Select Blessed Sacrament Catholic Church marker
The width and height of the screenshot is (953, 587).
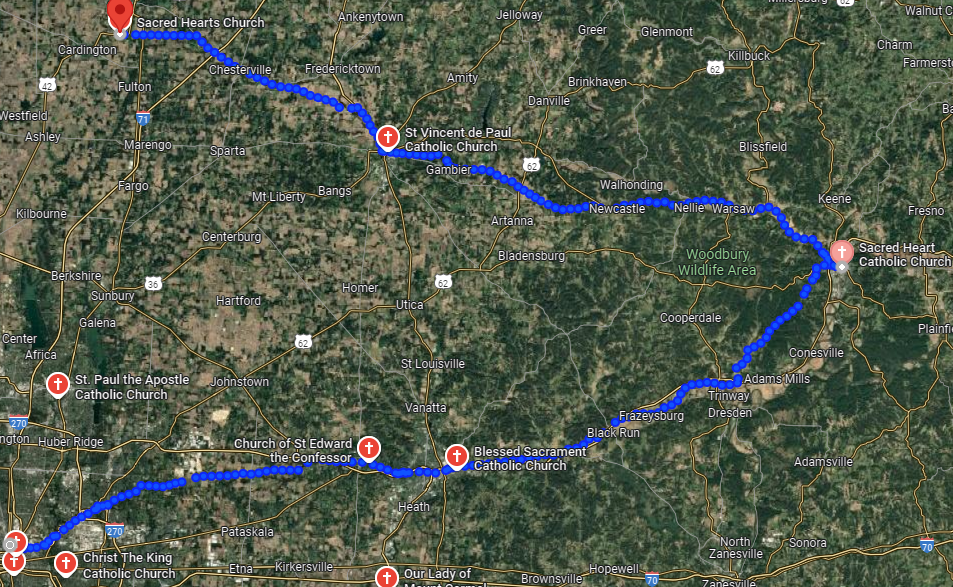tap(457, 456)
